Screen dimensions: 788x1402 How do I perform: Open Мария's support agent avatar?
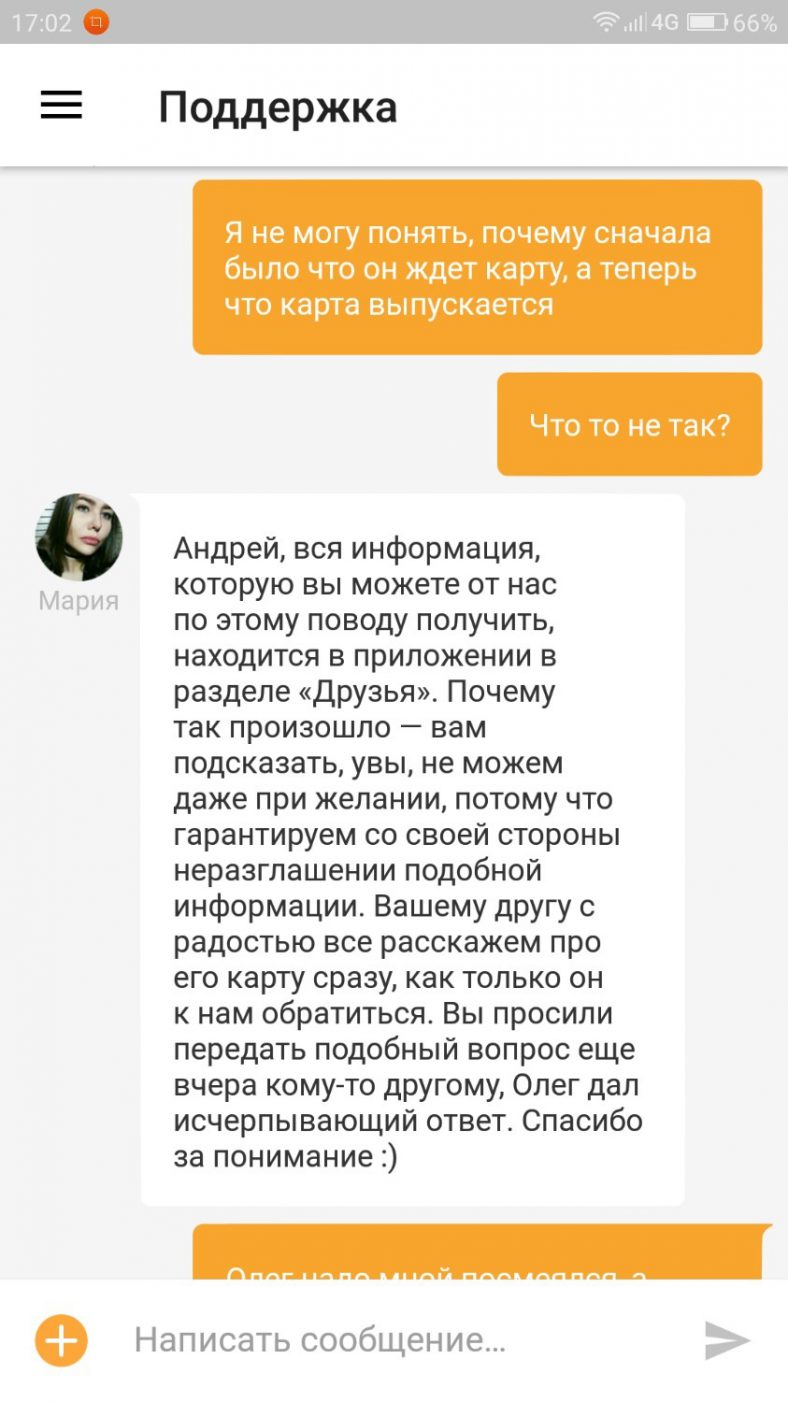(79, 537)
